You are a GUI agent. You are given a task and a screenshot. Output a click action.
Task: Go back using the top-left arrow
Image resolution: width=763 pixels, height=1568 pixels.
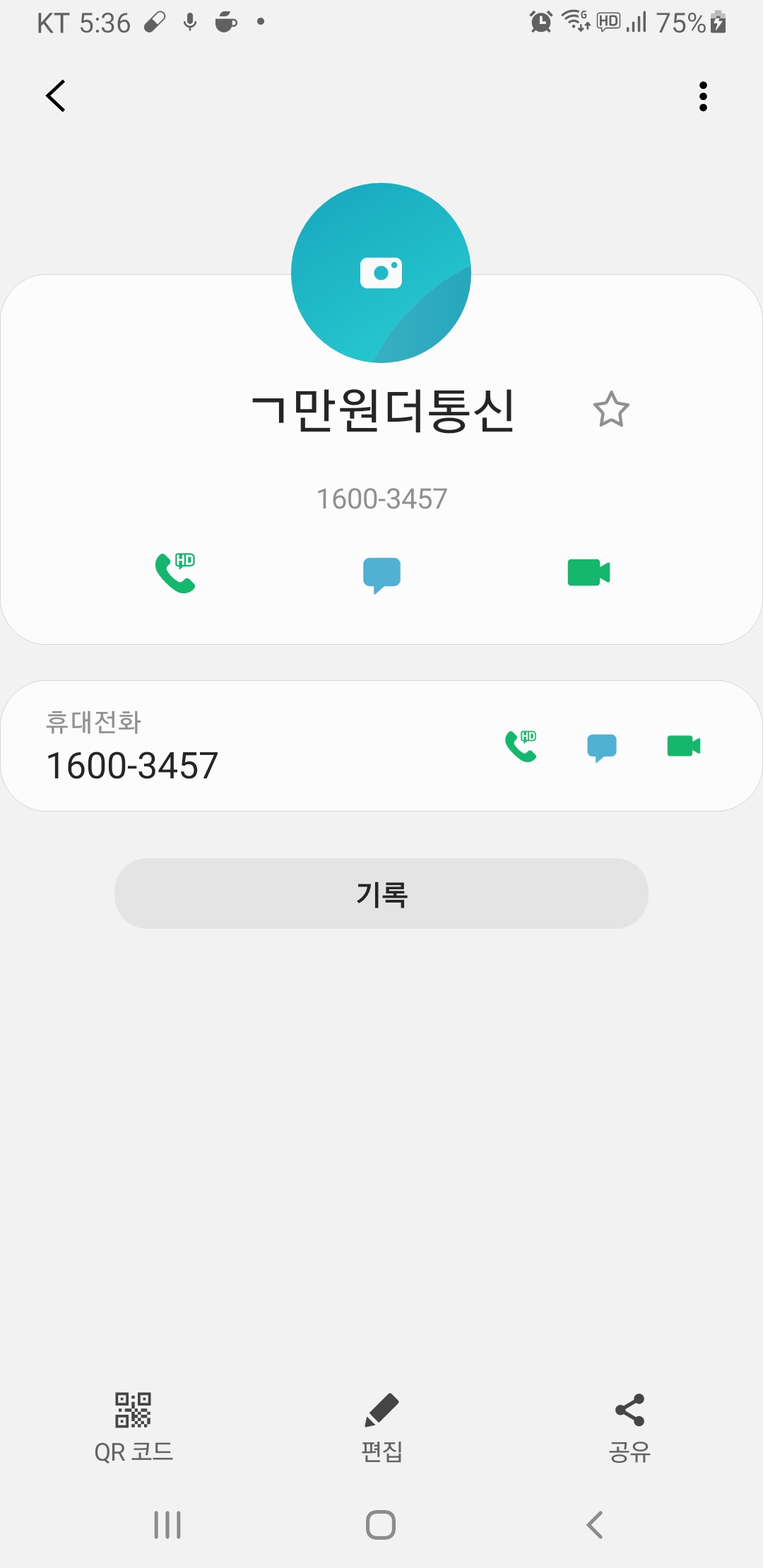point(56,96)
